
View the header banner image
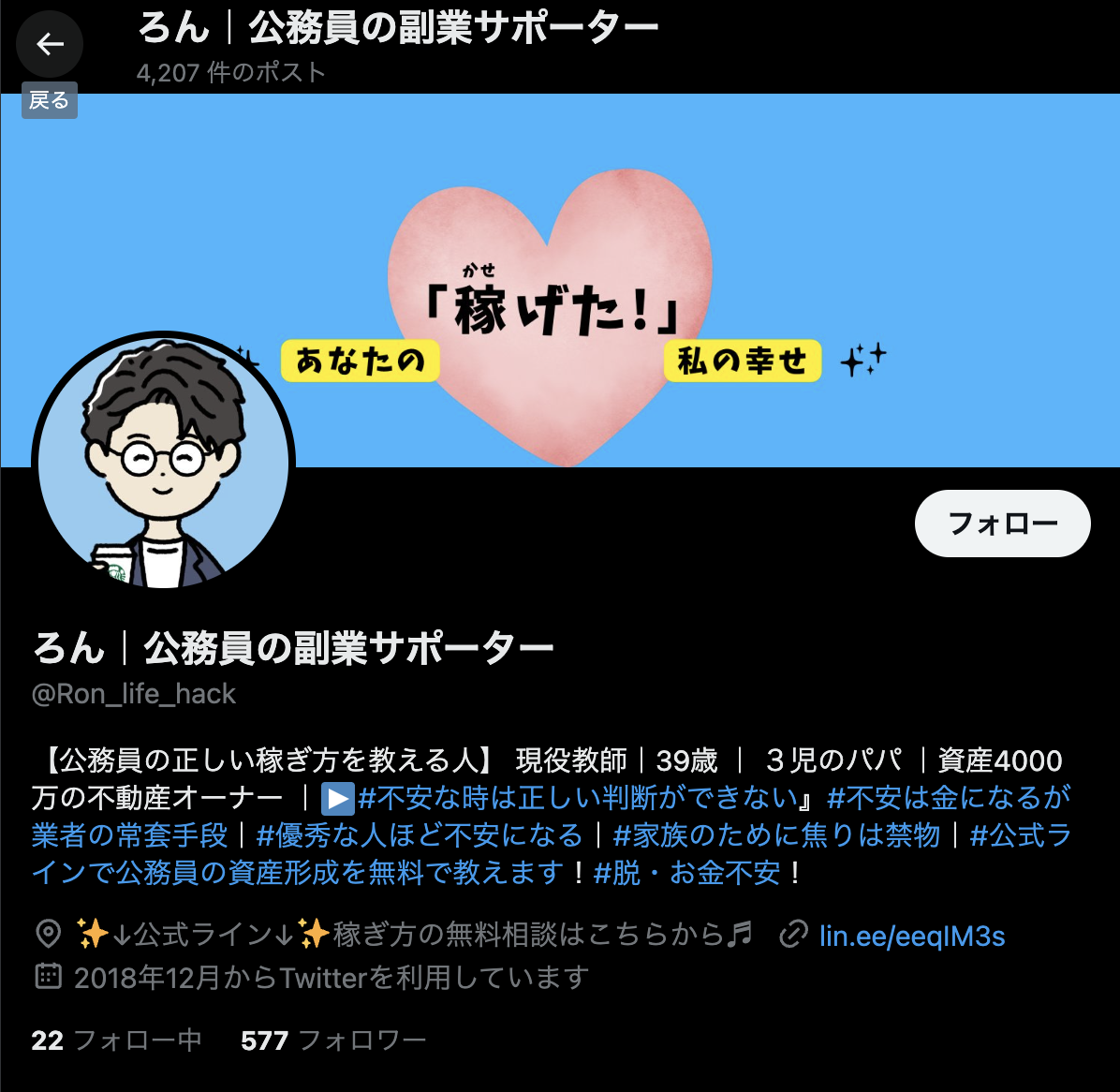click(749, 234)
